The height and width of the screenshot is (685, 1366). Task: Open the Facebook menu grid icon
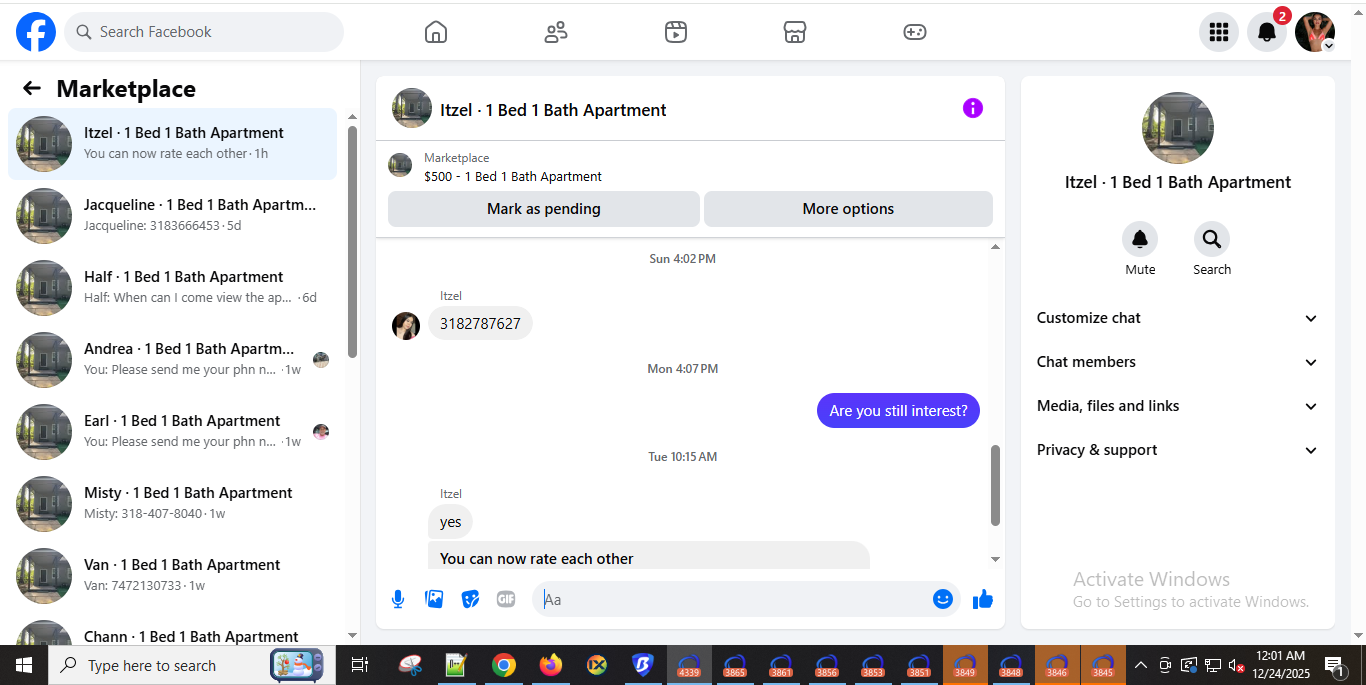(x=1218, y=32)
